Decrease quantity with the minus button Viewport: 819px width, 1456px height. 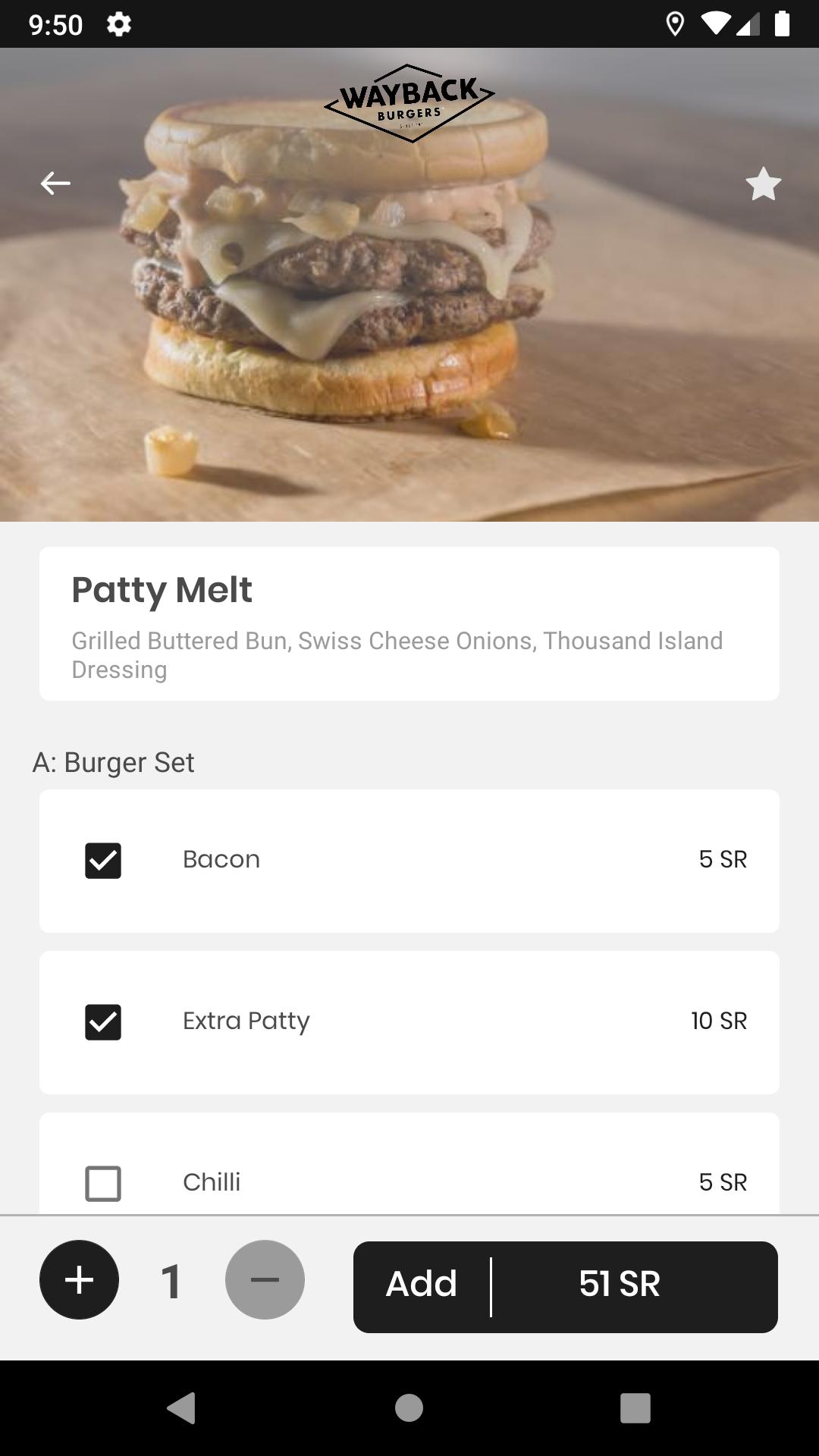[x=265, y=1280]
